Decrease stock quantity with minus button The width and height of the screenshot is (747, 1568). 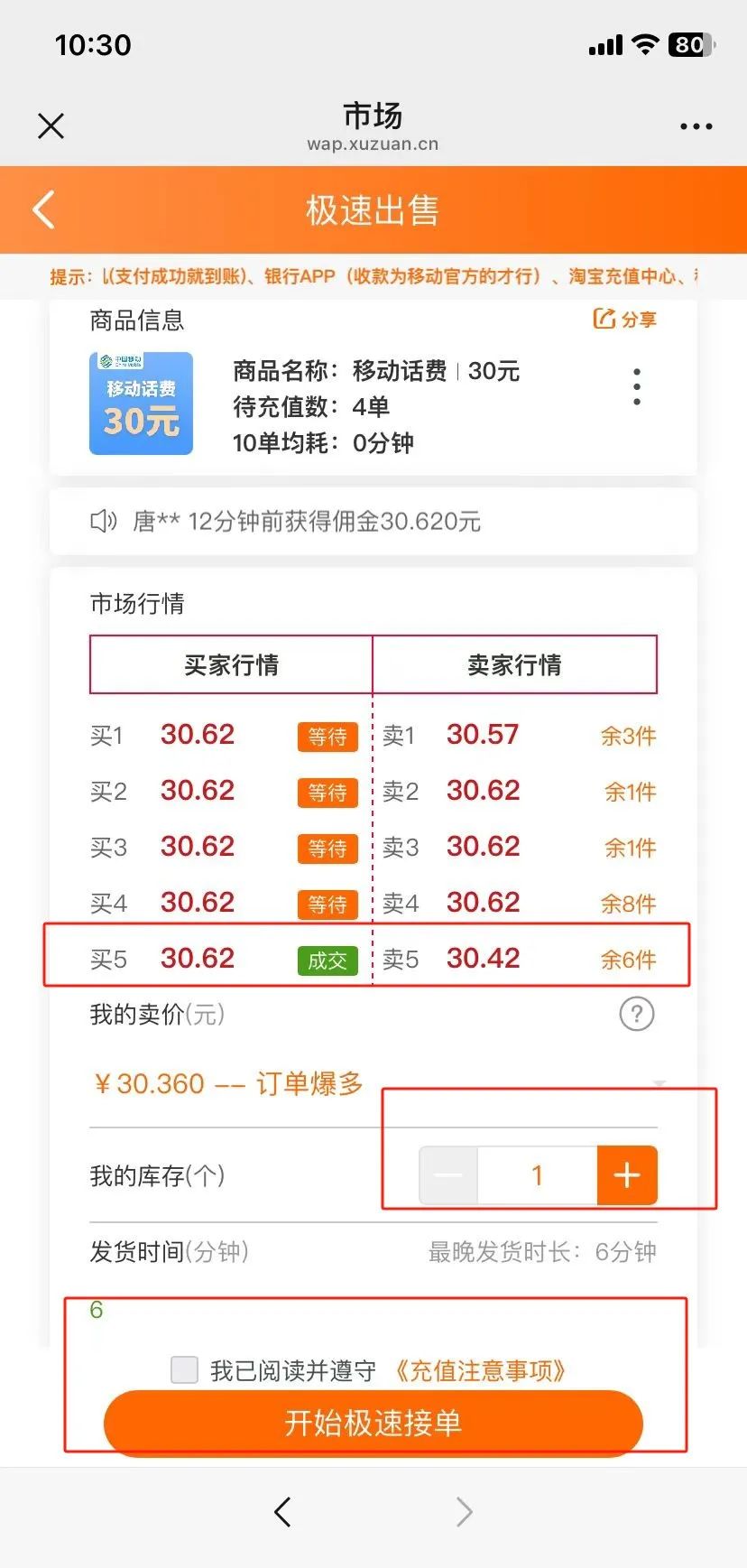point(448,1175)
